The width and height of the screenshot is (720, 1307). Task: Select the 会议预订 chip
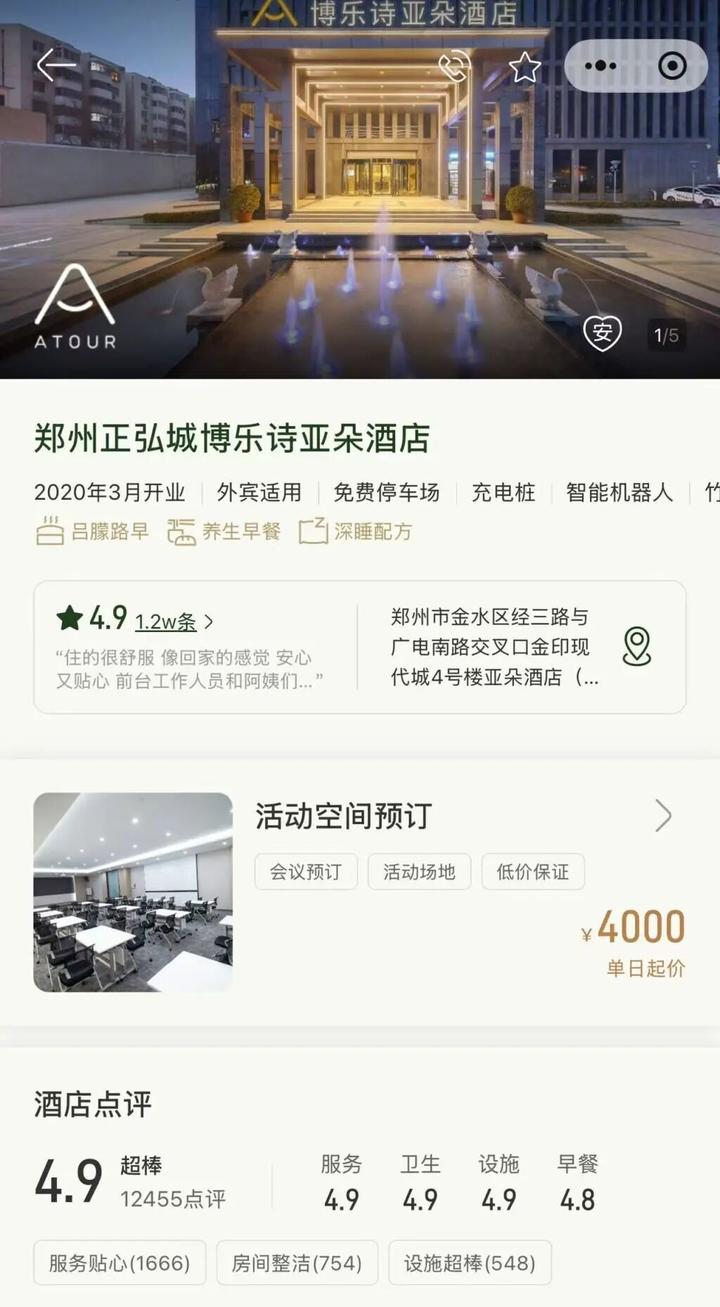(x=306, y=872)
